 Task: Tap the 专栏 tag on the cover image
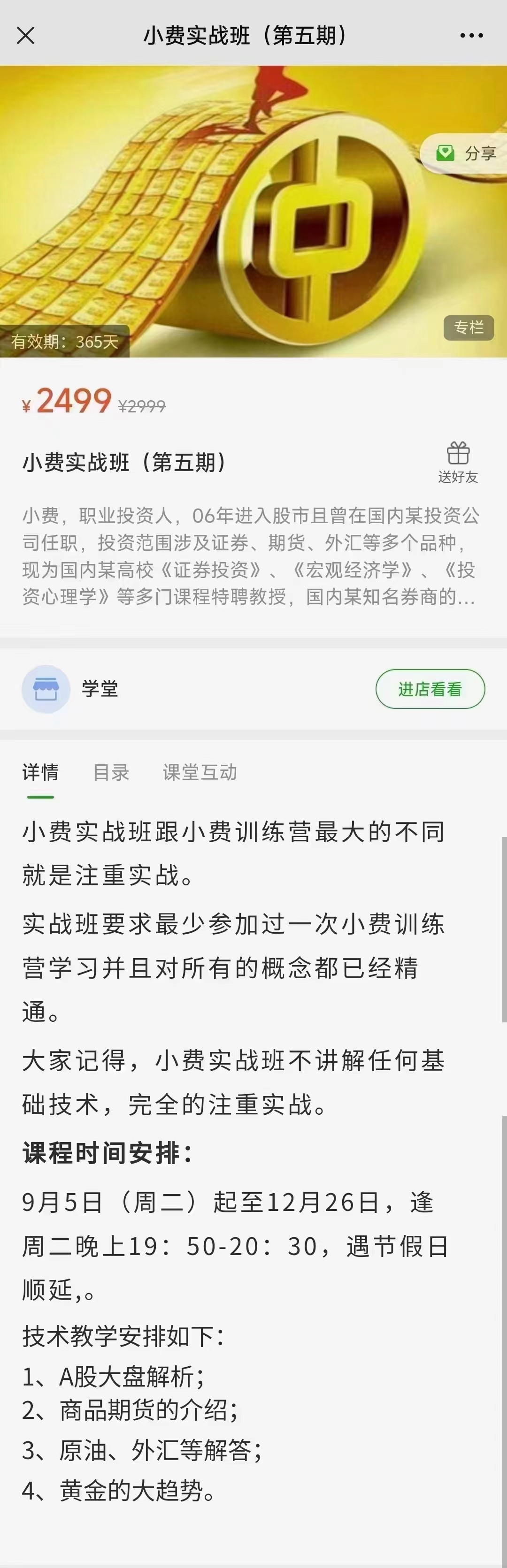[x=468, y=327]
